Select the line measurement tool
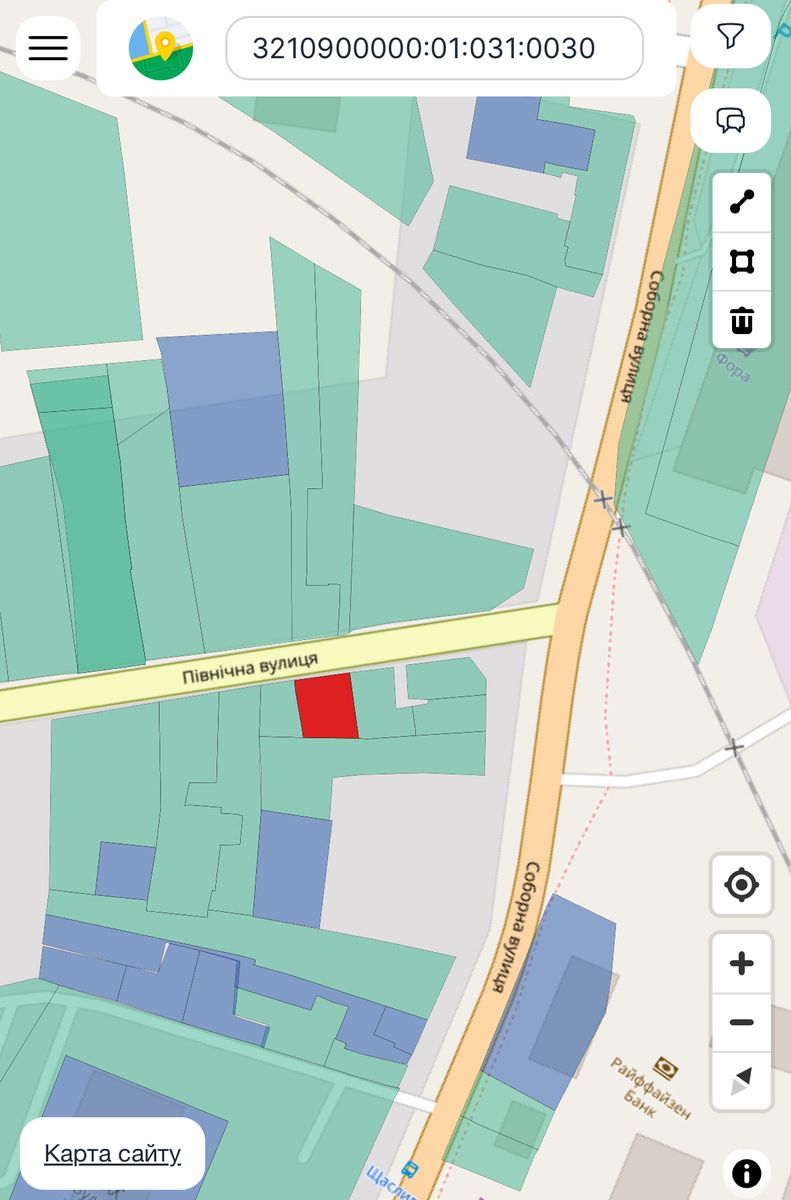Image resolution: width=791 pixels, height=1200 pixels. (741, 202)
